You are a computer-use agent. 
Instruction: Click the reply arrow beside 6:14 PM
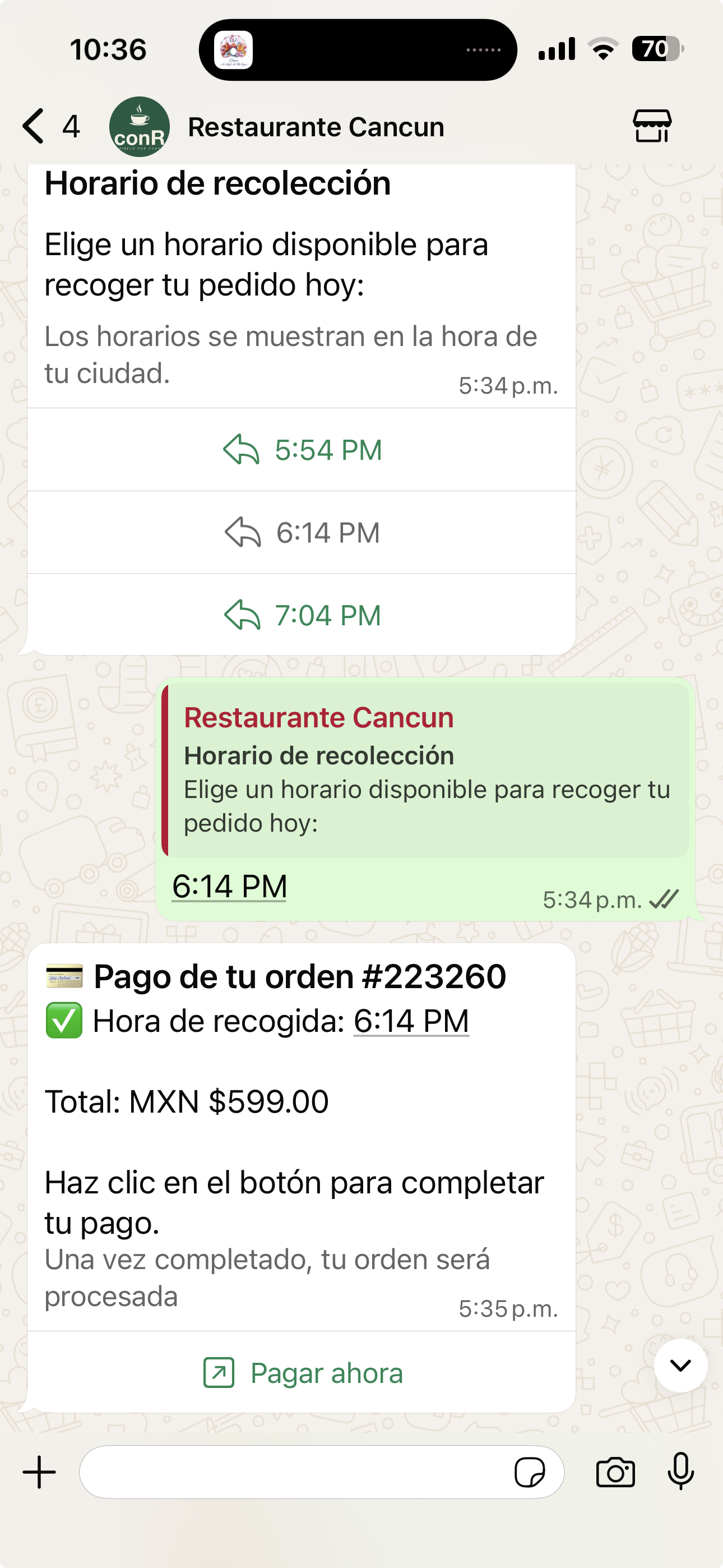point(243,532)
